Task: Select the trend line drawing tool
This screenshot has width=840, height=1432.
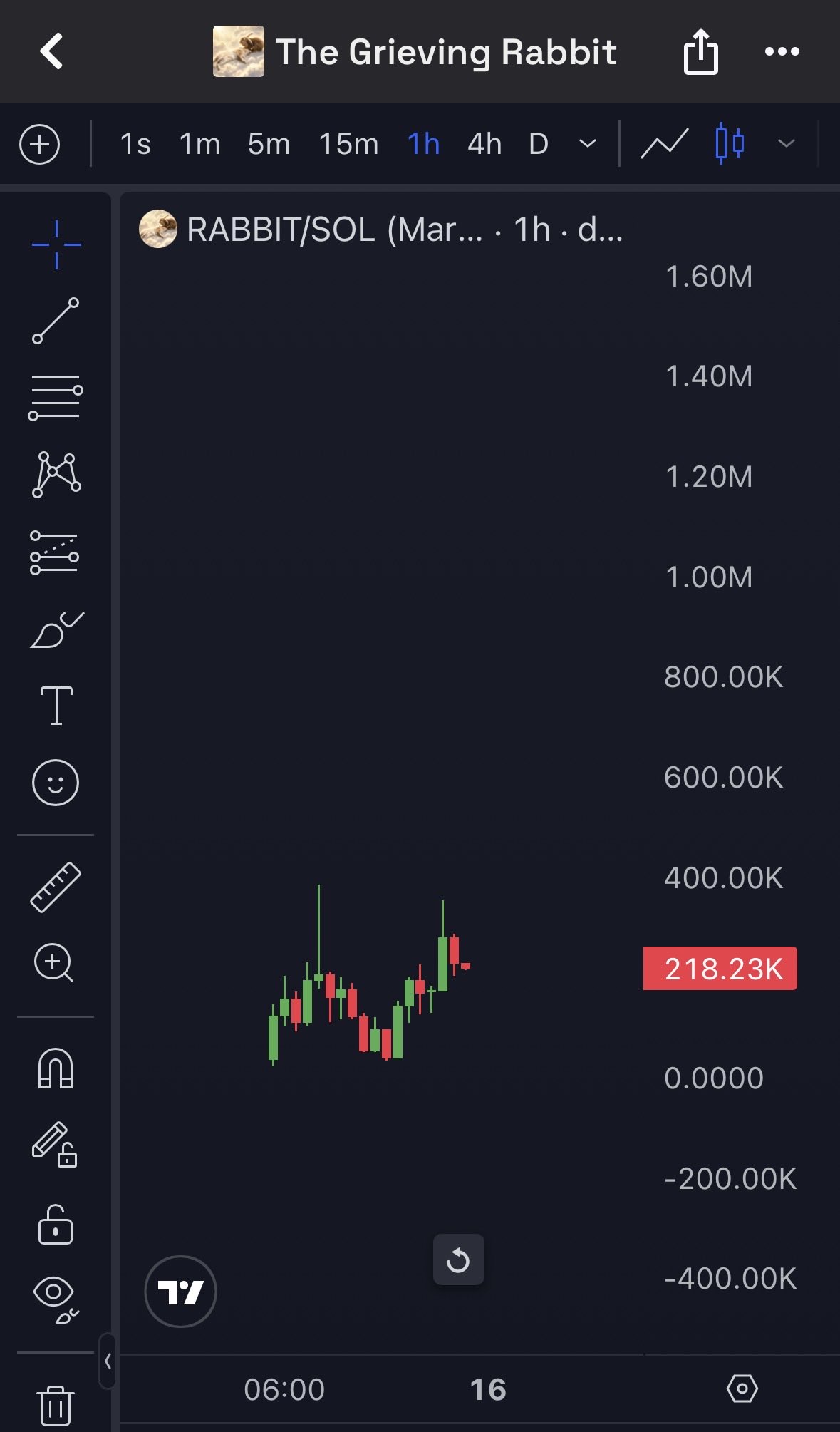Action: (56, 321)
